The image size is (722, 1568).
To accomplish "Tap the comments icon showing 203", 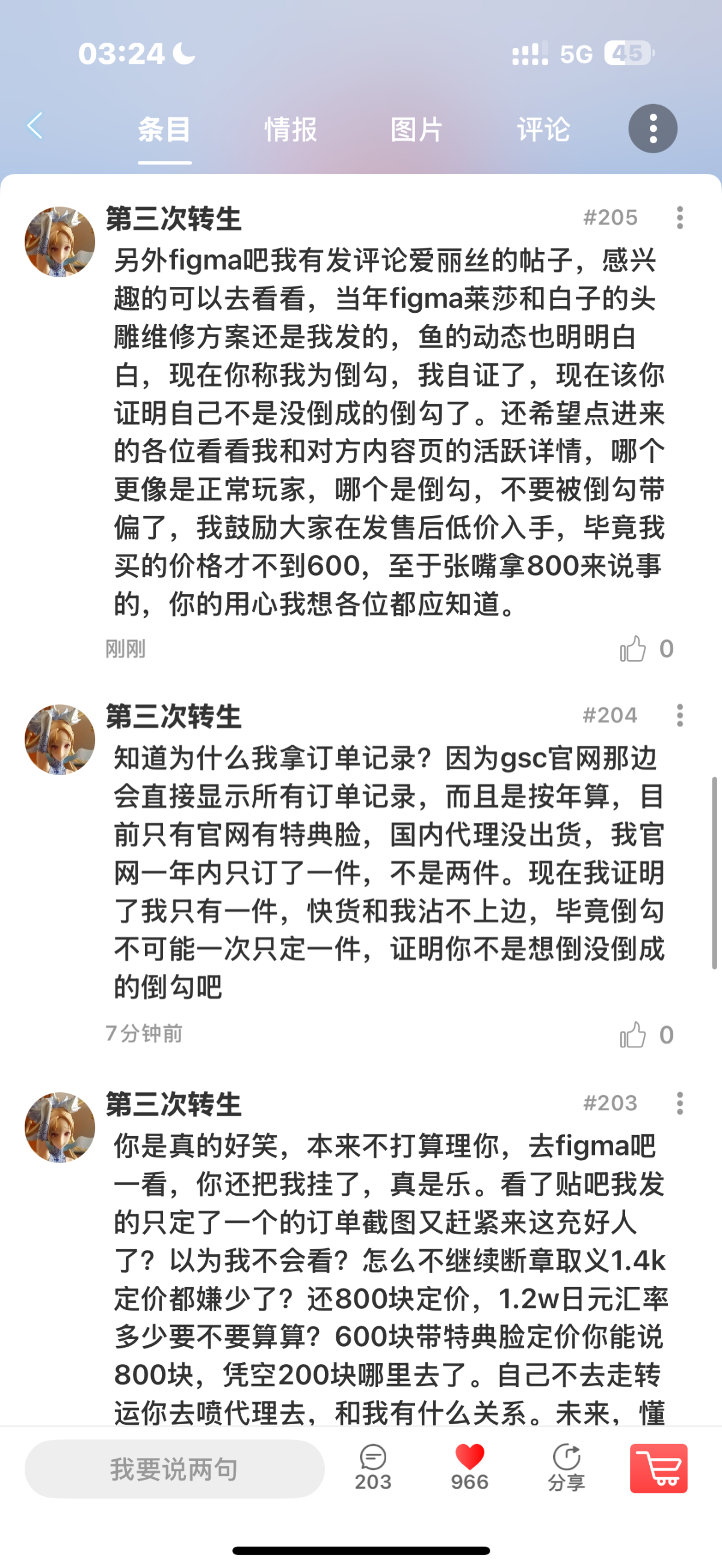I will [x=372, y=1468].
